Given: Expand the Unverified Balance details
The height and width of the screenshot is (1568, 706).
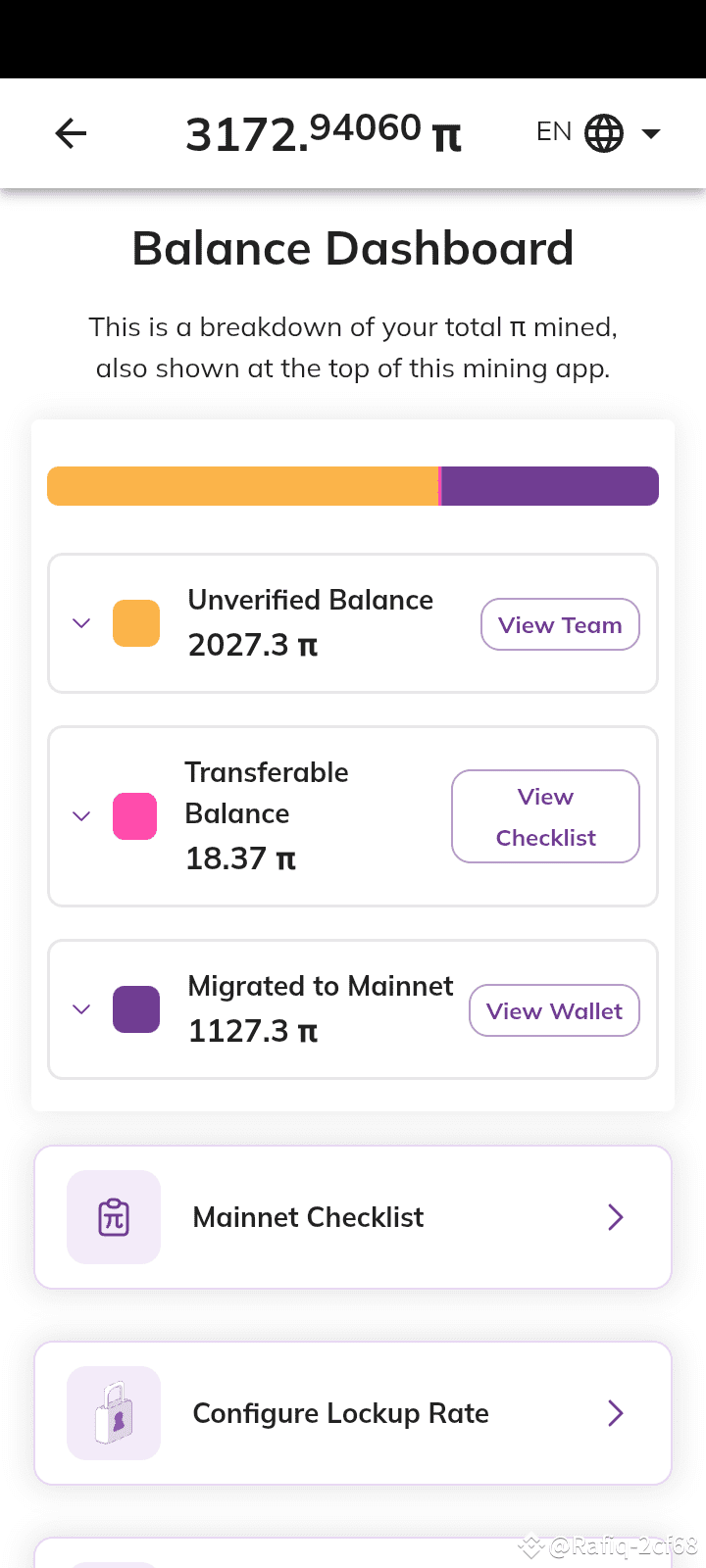Looking at the screenshot, I should pyautogui.click(x=81, y=623).
